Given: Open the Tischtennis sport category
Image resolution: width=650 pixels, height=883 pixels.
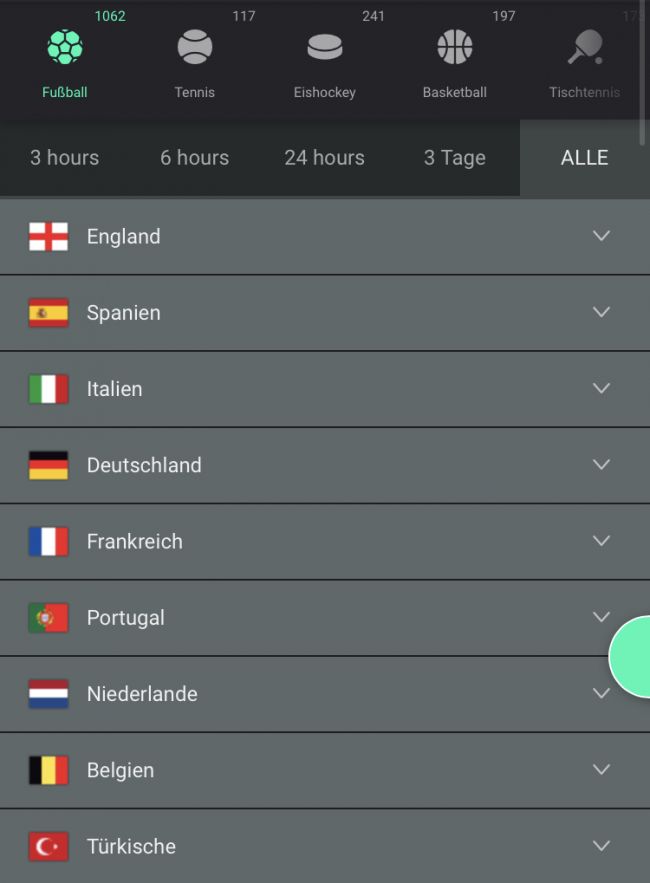Looking at the screenshot, I should coord(584,60).
